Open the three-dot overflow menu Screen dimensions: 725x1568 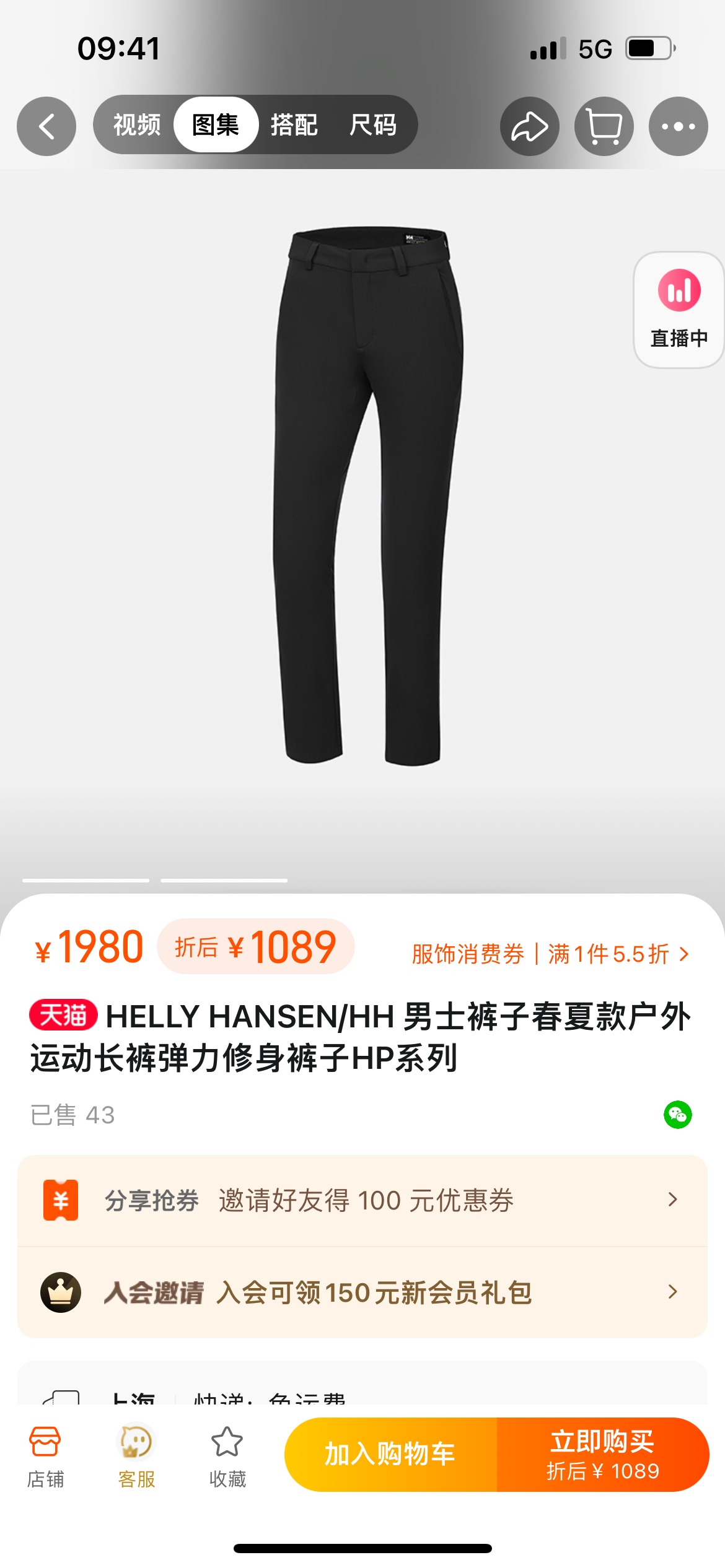point(678,126)
